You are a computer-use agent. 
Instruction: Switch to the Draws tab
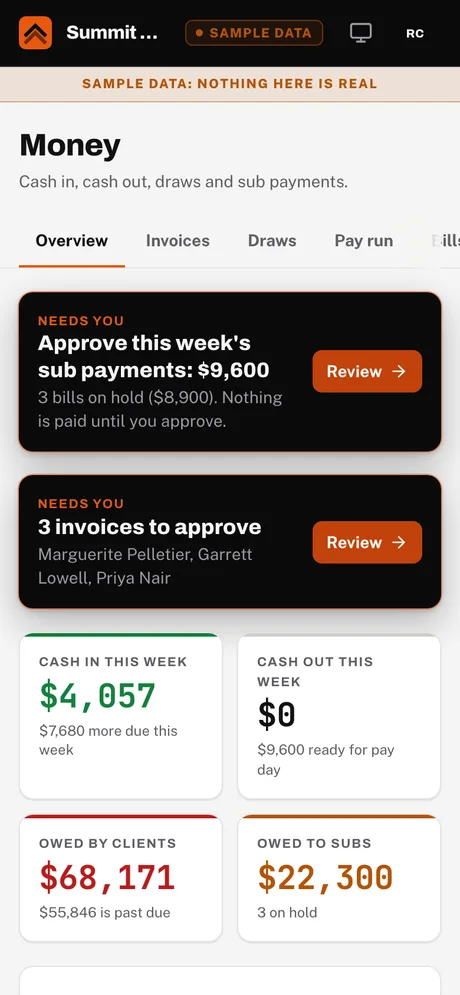[272, 241]
